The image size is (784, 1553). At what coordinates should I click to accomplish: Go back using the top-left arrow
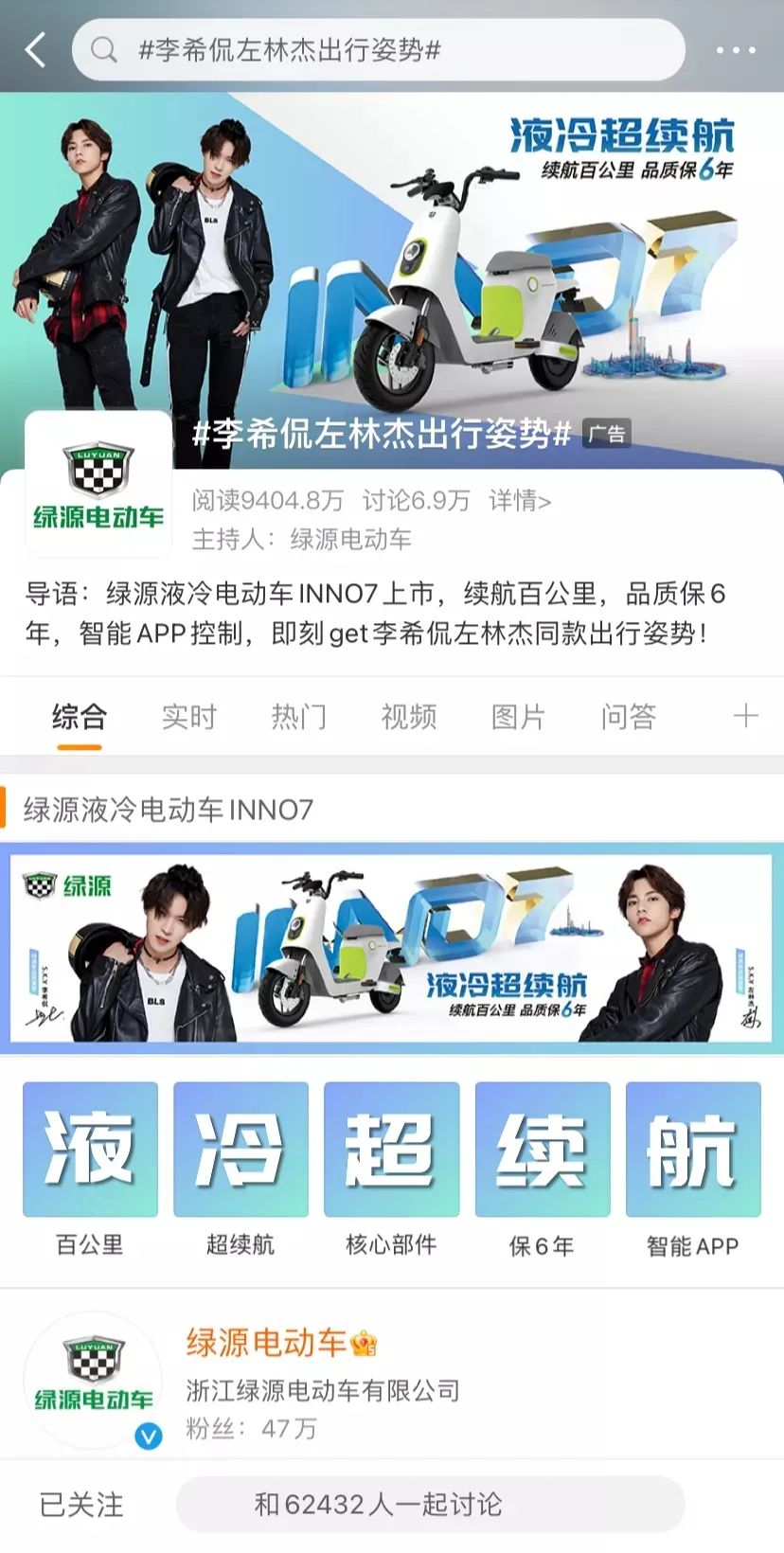coord(36,49)
